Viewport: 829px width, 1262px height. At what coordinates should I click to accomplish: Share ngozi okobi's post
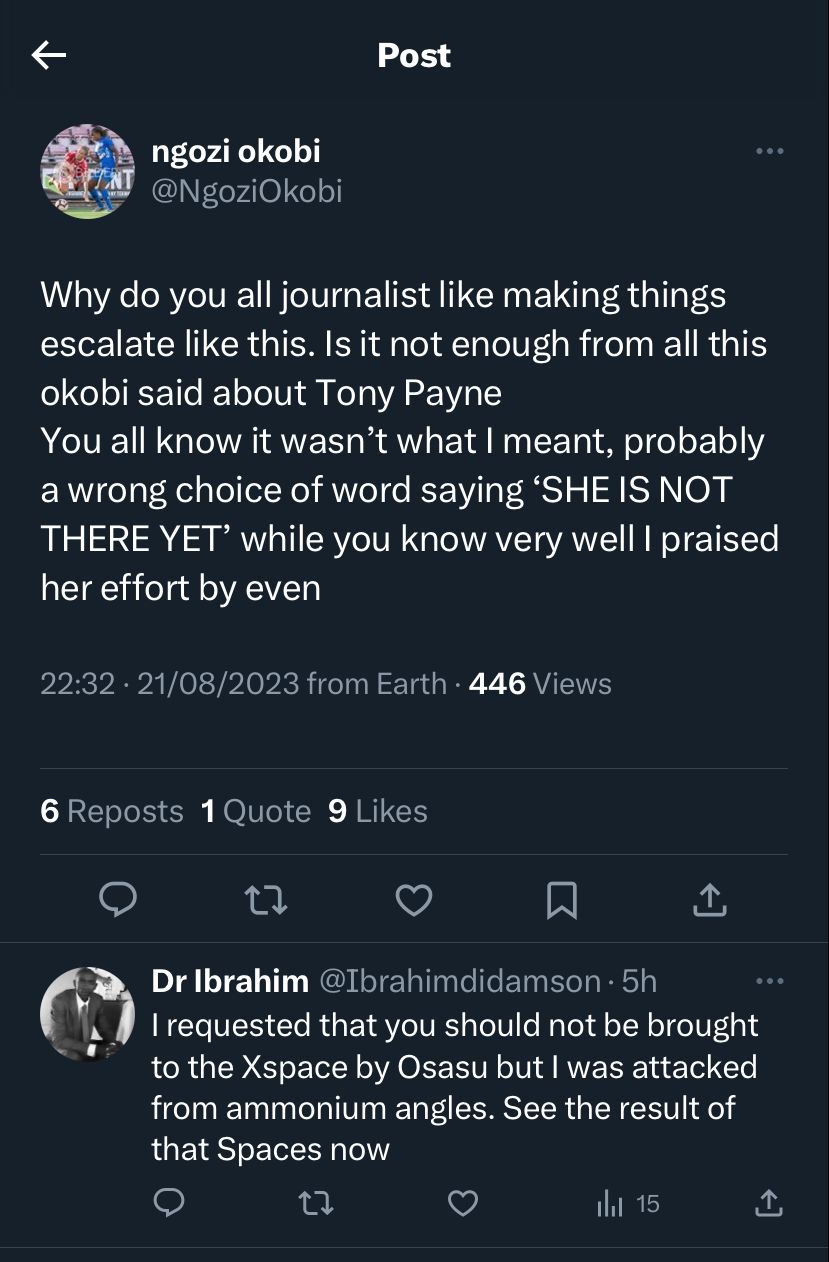click(x=710, y=900)
